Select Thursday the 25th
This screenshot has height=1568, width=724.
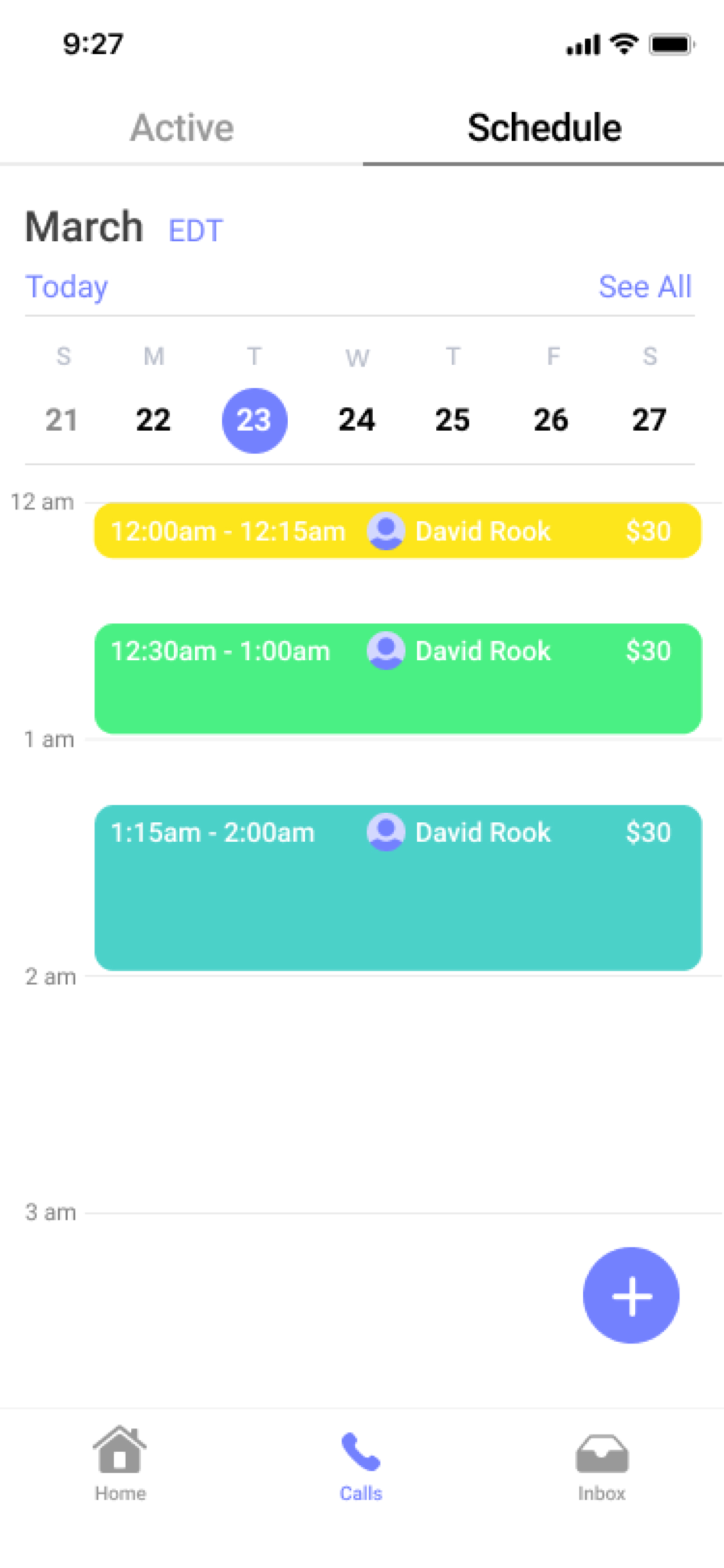point(453,420)
